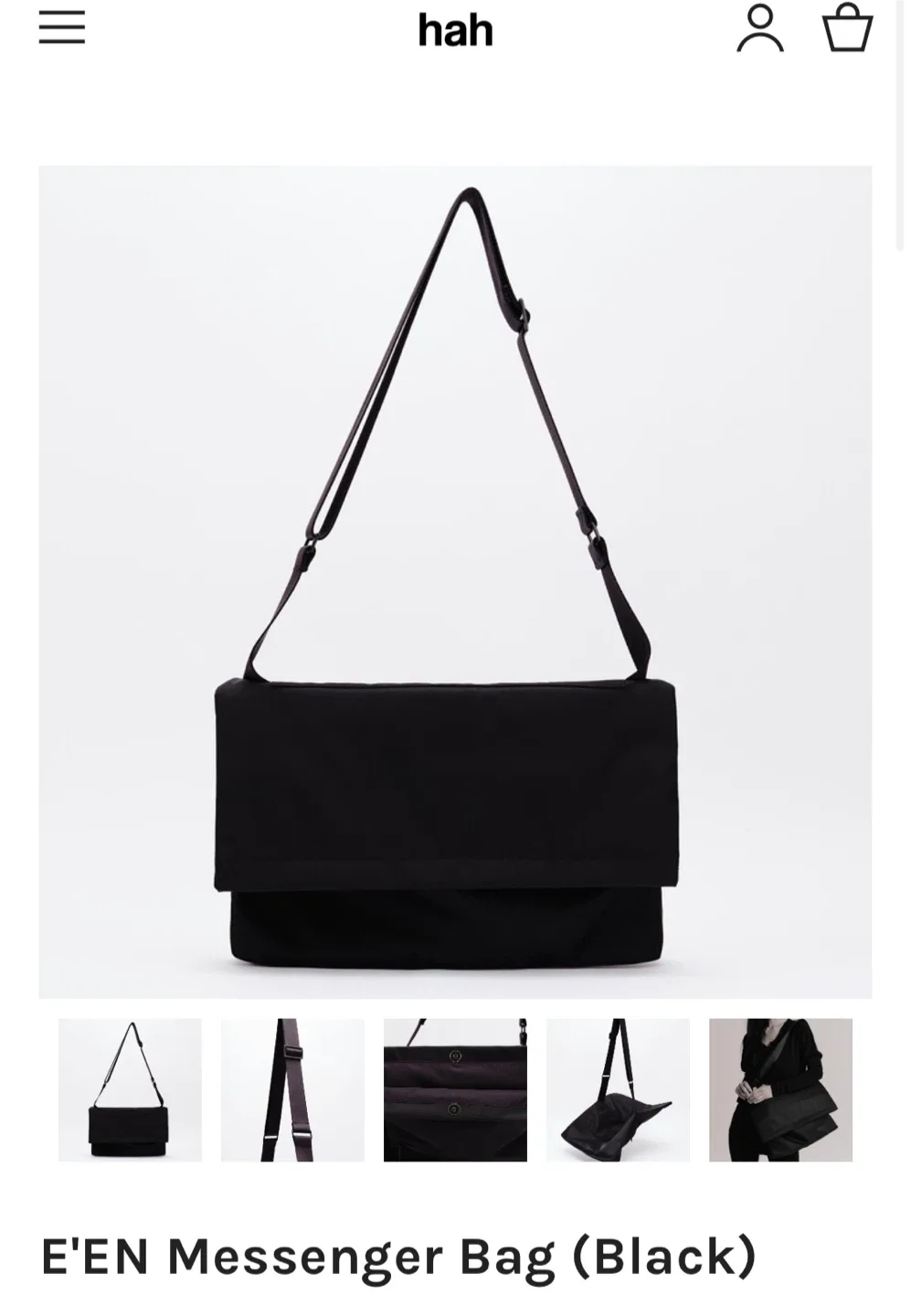
Task: Go to hah home via logo
Action: pos(455,30)
